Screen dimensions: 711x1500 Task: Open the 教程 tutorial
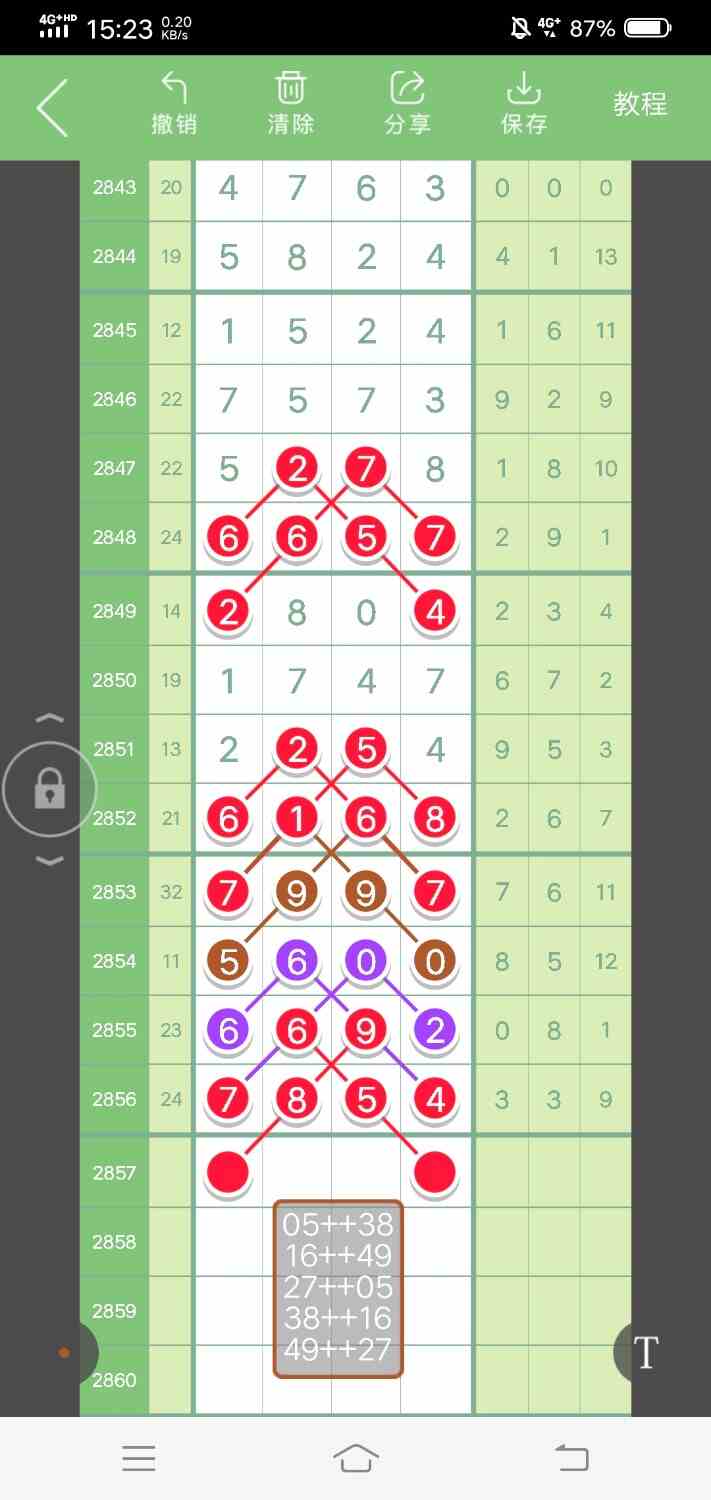640,104
